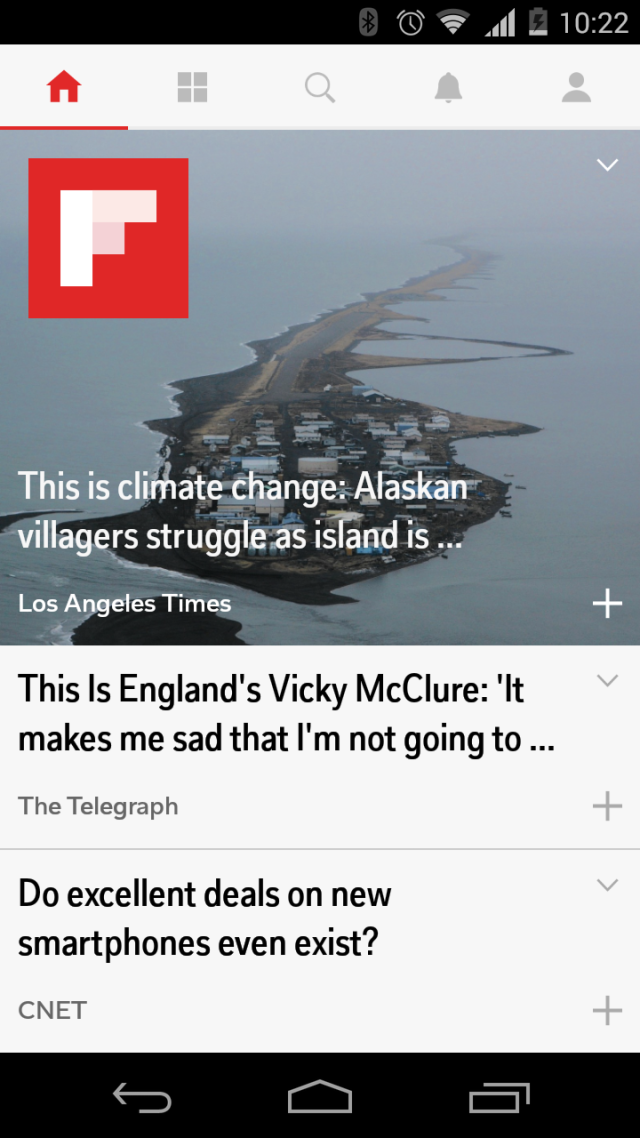Screen dimensions: 640x1138
Task: Expand options for the Vicky McClure article
Action: pos(607,681)
